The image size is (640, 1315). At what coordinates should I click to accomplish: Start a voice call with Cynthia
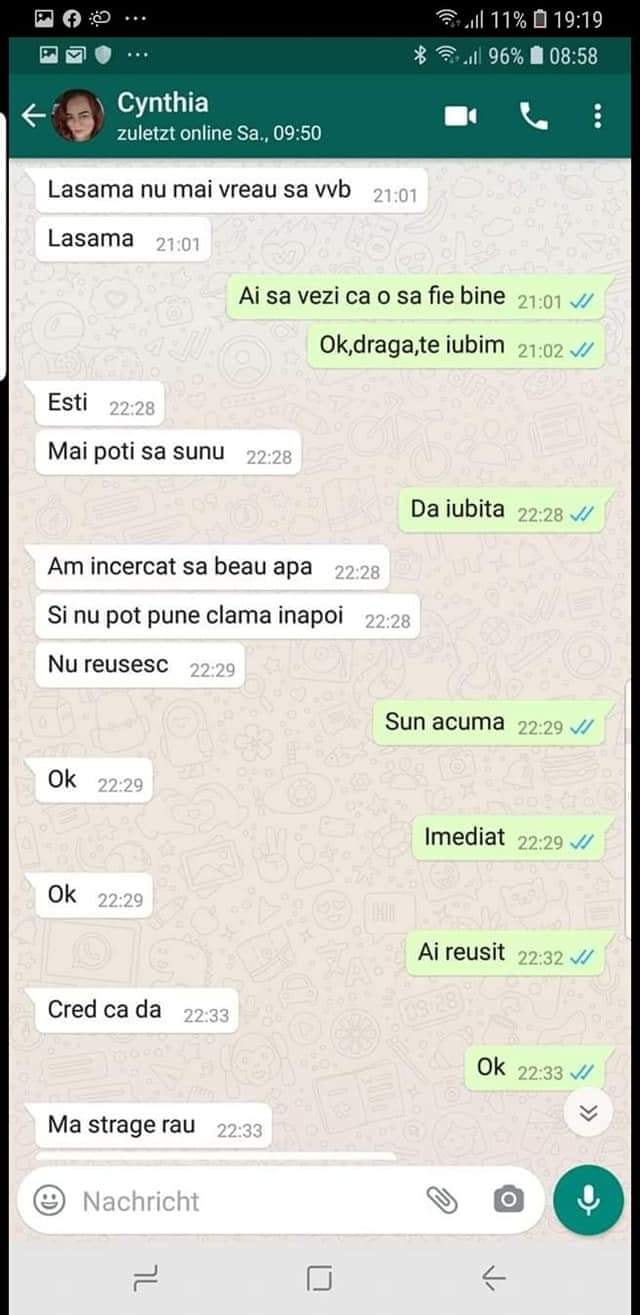coord(534,117)
